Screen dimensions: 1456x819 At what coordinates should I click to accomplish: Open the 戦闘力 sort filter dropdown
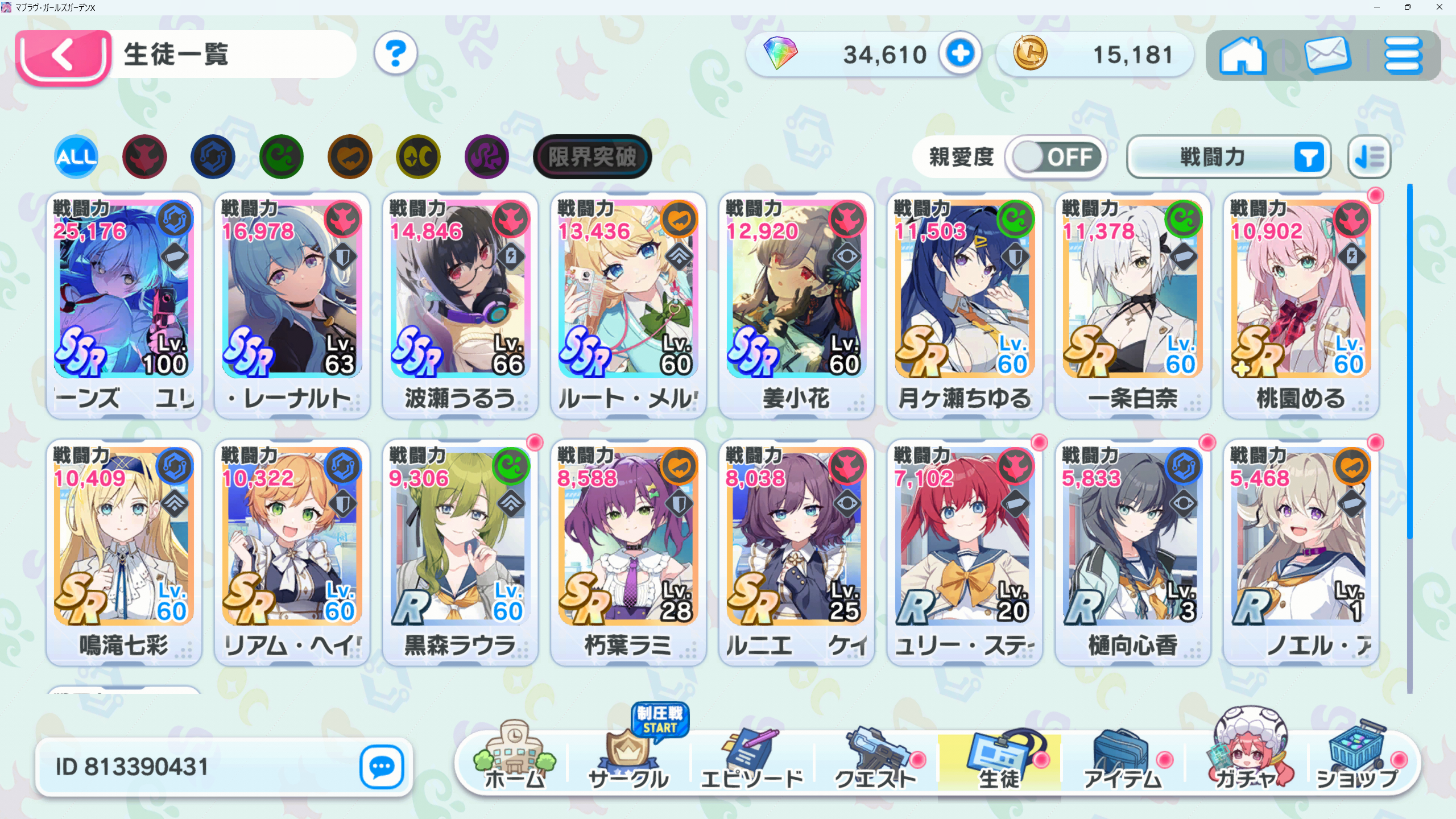coord(1228,157)
